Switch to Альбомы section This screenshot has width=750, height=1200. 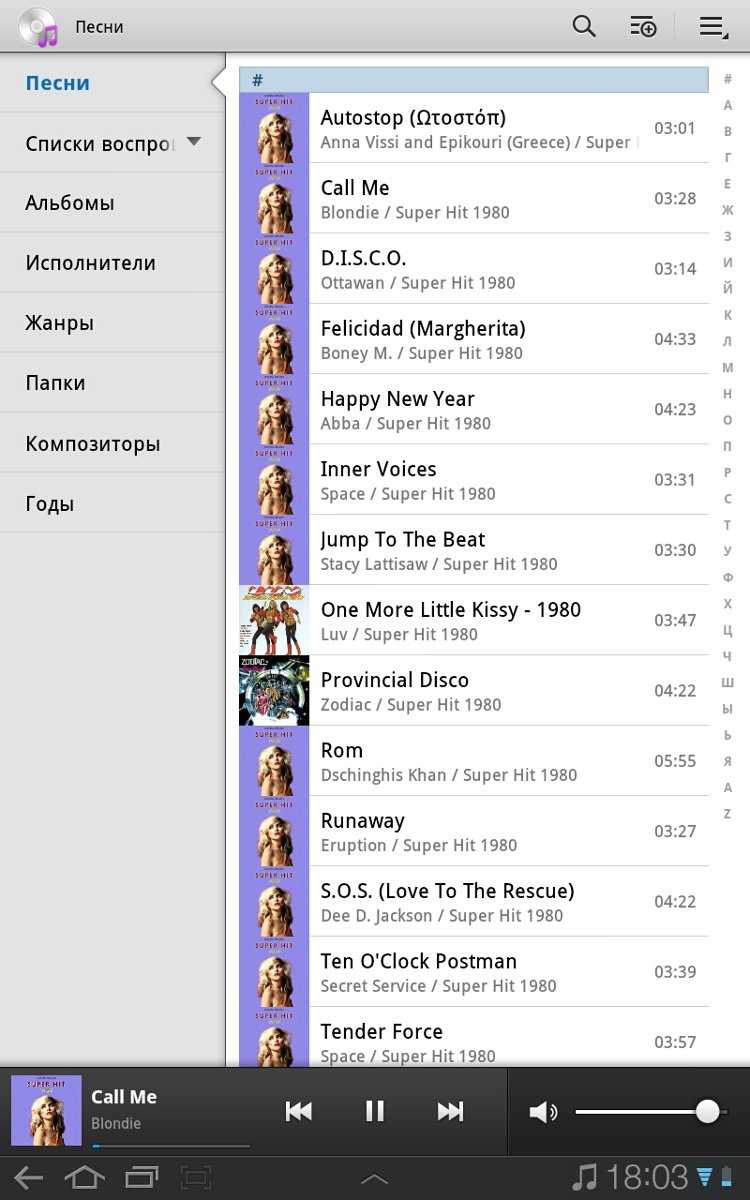pos(70,203)
